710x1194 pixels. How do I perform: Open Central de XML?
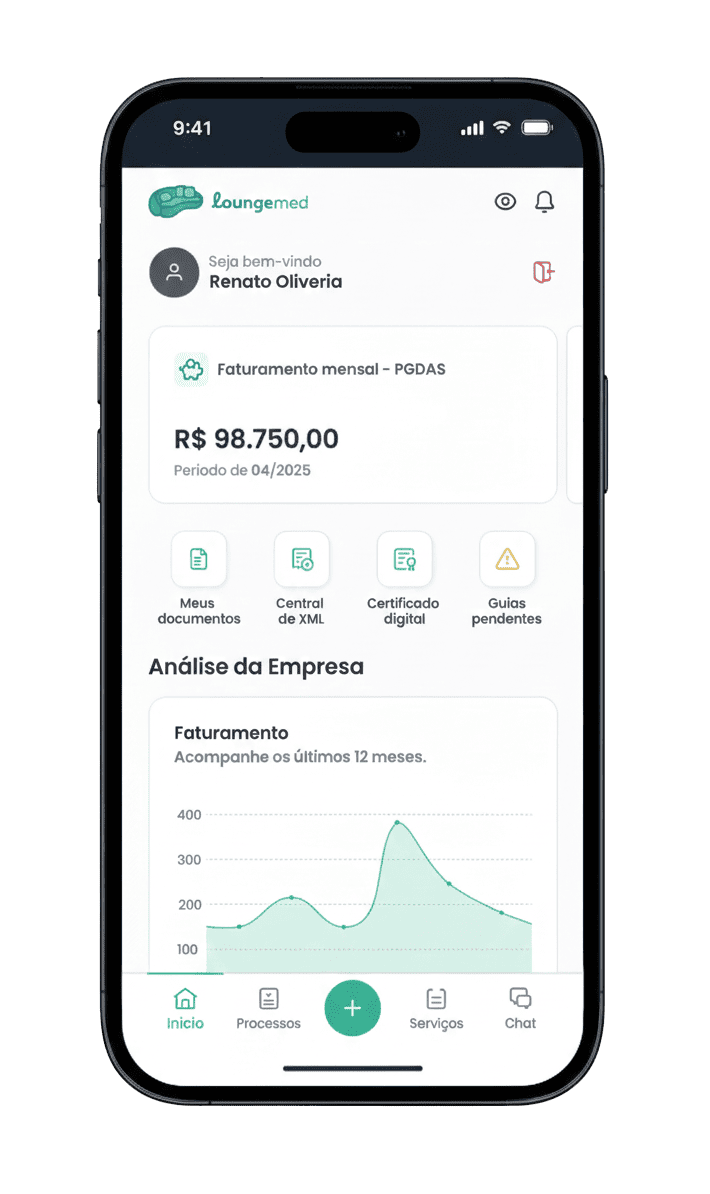tap(301, 560)
